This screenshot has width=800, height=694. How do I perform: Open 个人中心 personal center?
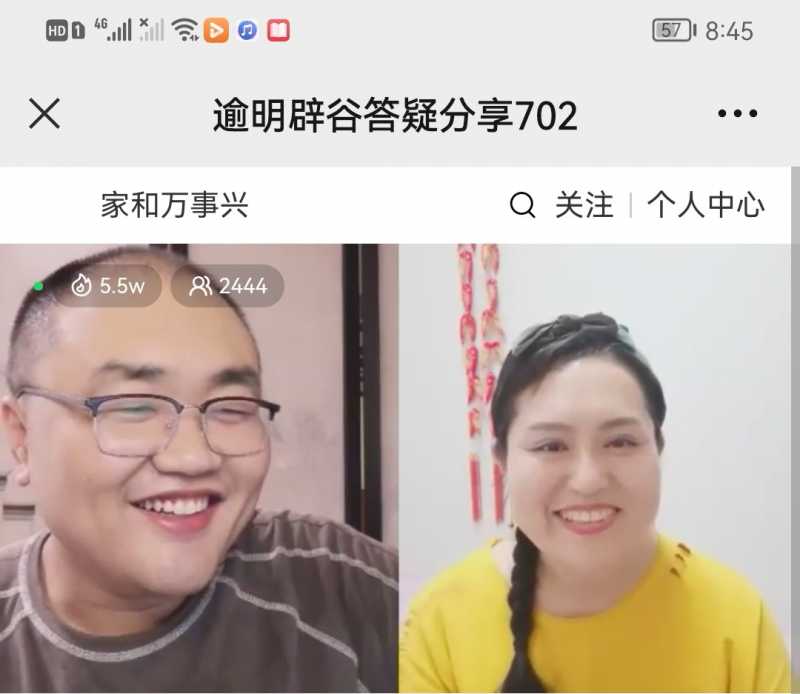pyautogui.click(x=705, y=206)
